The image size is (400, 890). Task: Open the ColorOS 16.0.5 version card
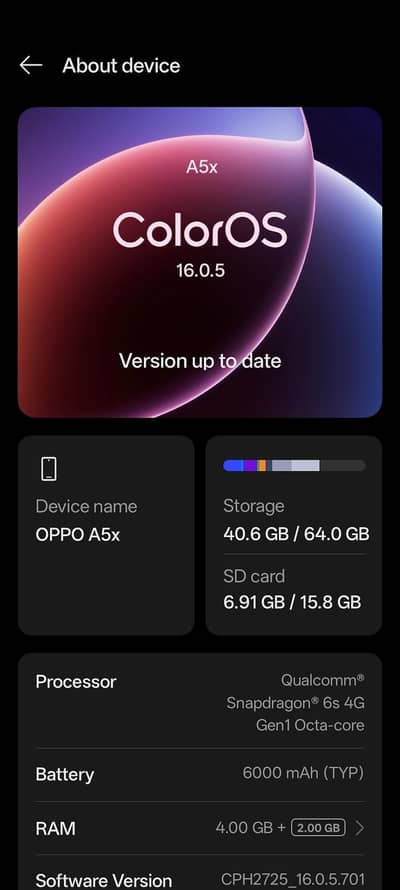coord(200,262)
